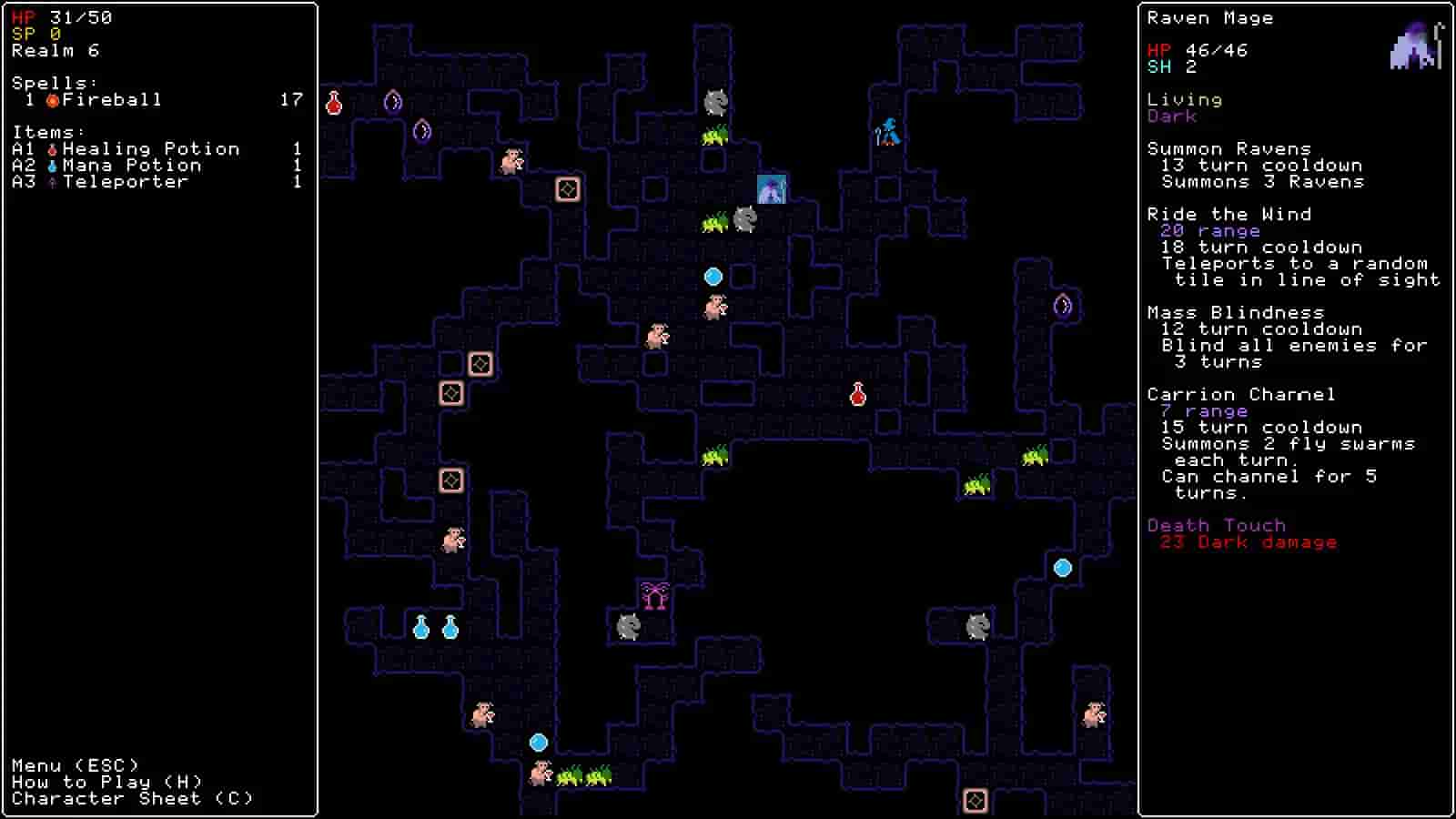Open the Character Sheet
Viewport: 1456px width, 819px height.
click(132, 798)
